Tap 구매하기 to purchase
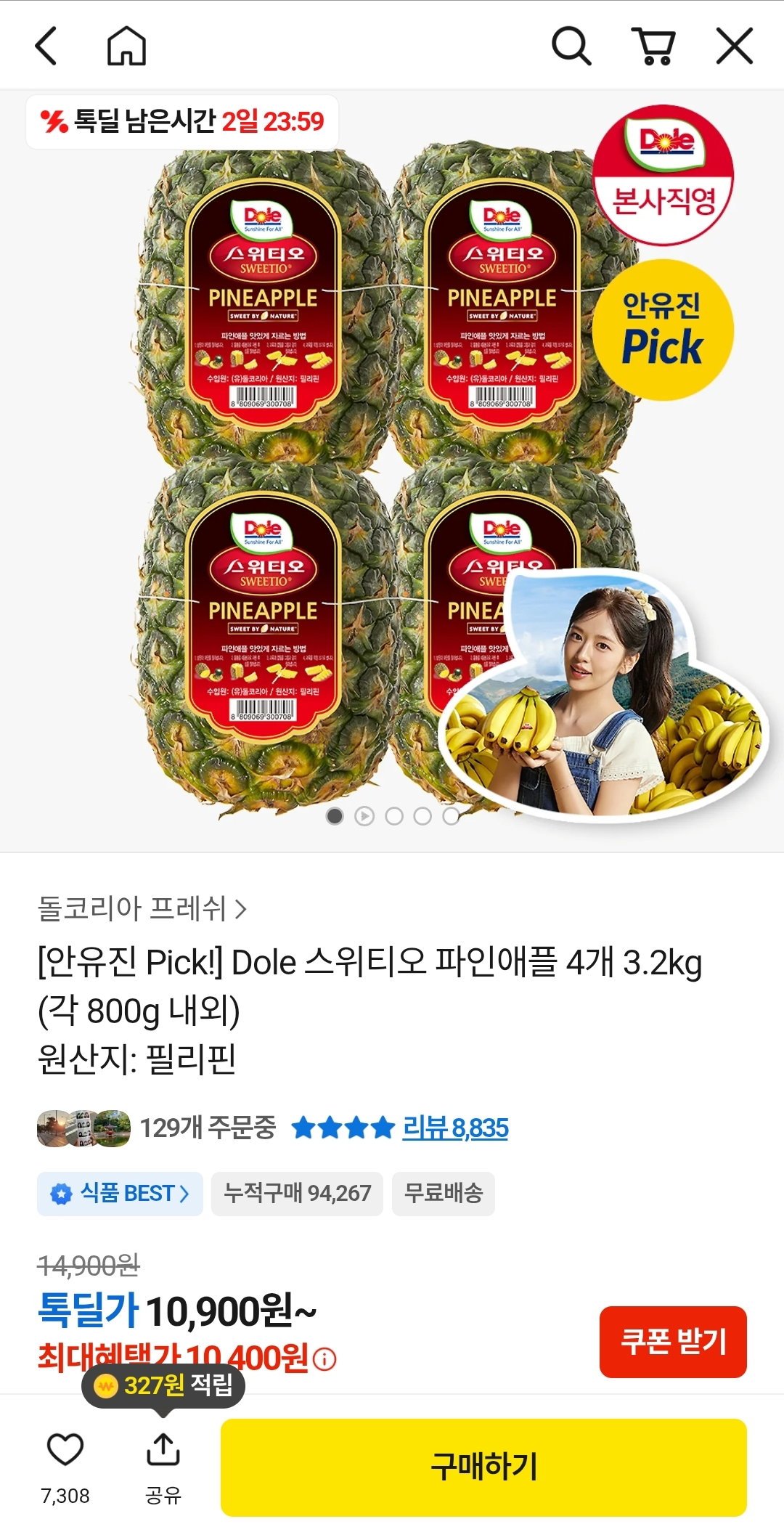Image resolution: width=784 pixels, height=1540 pixels. (x=483, y=1467)
